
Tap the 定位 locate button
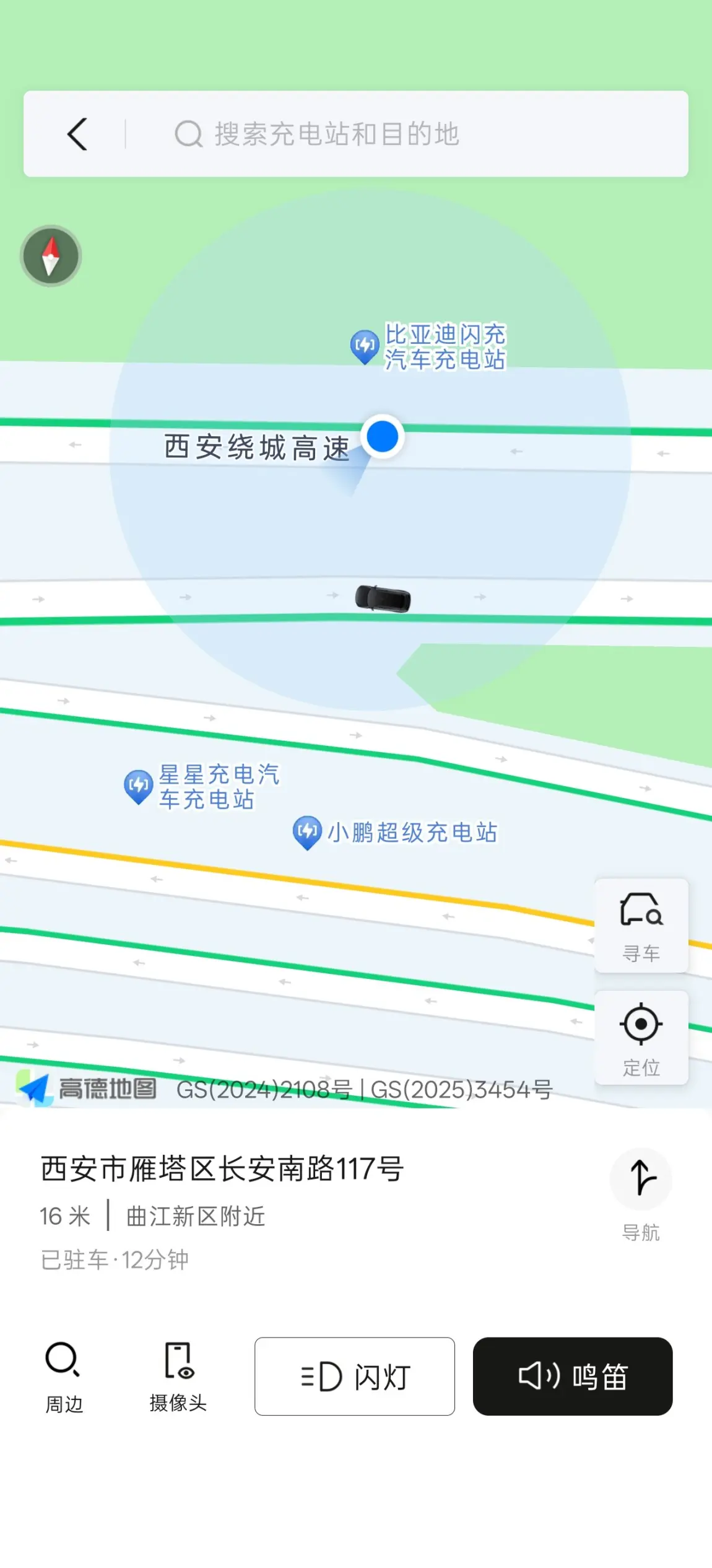pyautogui.click(x=641, y=1038)
